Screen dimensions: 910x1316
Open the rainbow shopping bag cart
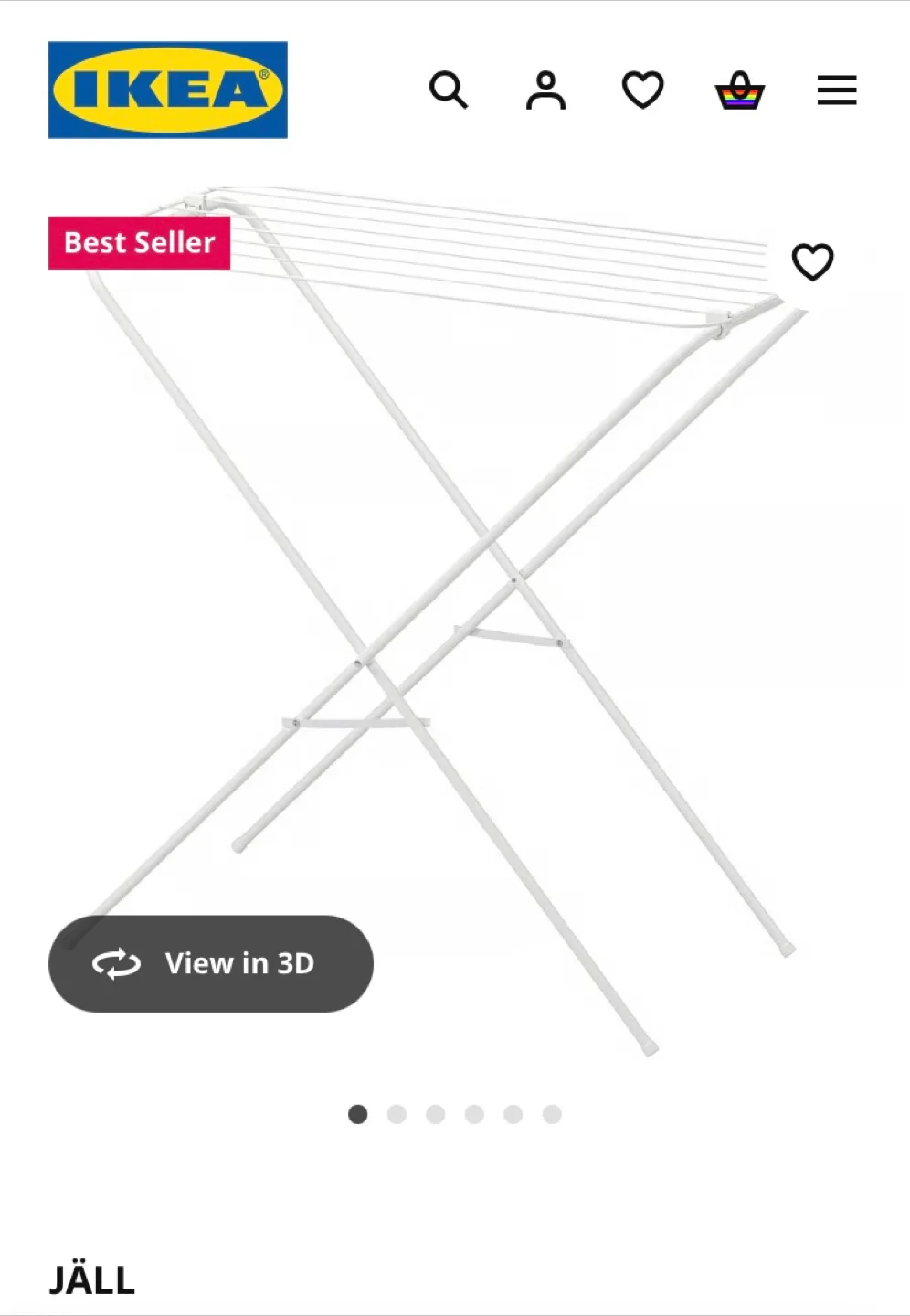pyautogui.click(x=741, y=90)
